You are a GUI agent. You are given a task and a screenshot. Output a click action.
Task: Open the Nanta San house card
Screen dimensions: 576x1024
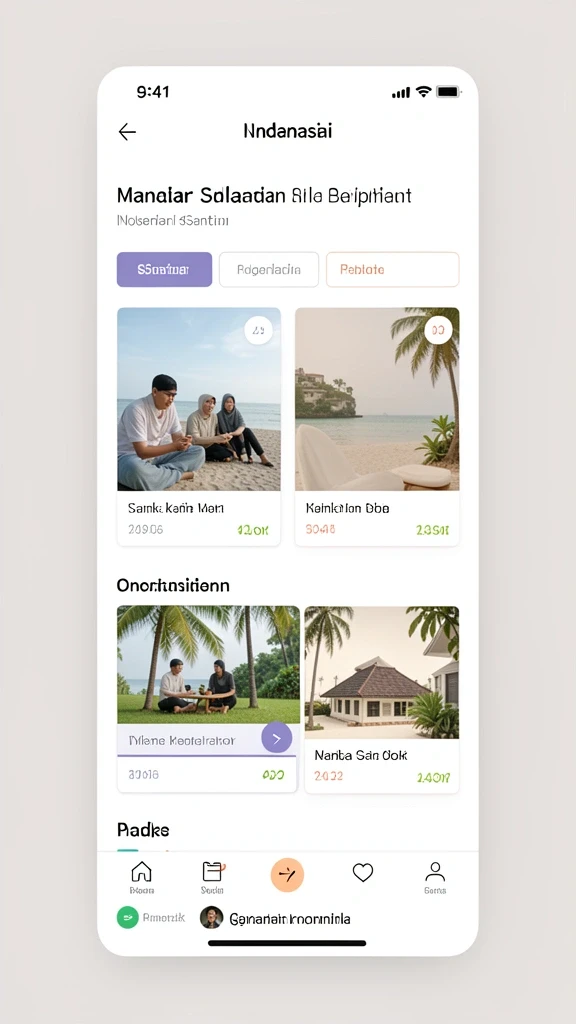point(382,699)
